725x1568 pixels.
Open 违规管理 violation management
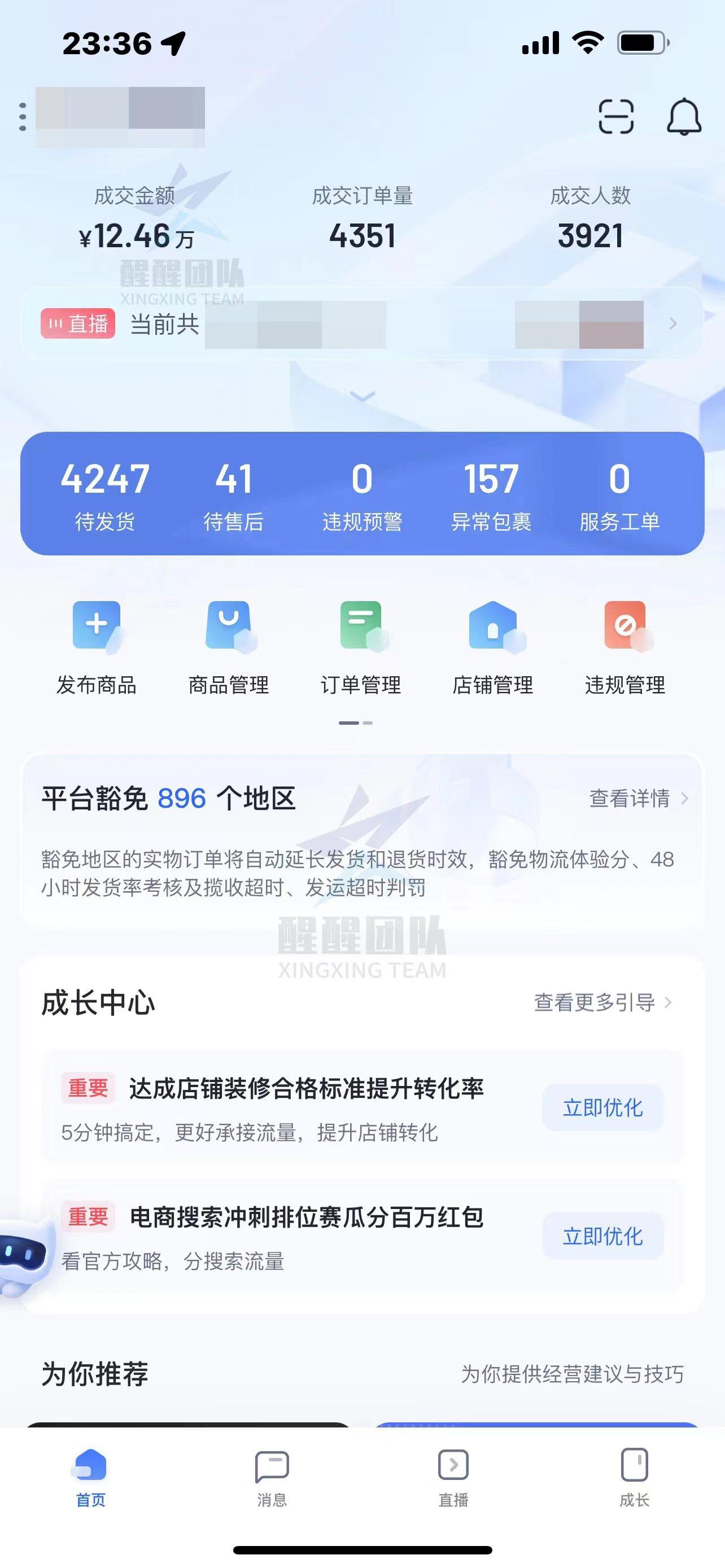click(x=624, y=627)
